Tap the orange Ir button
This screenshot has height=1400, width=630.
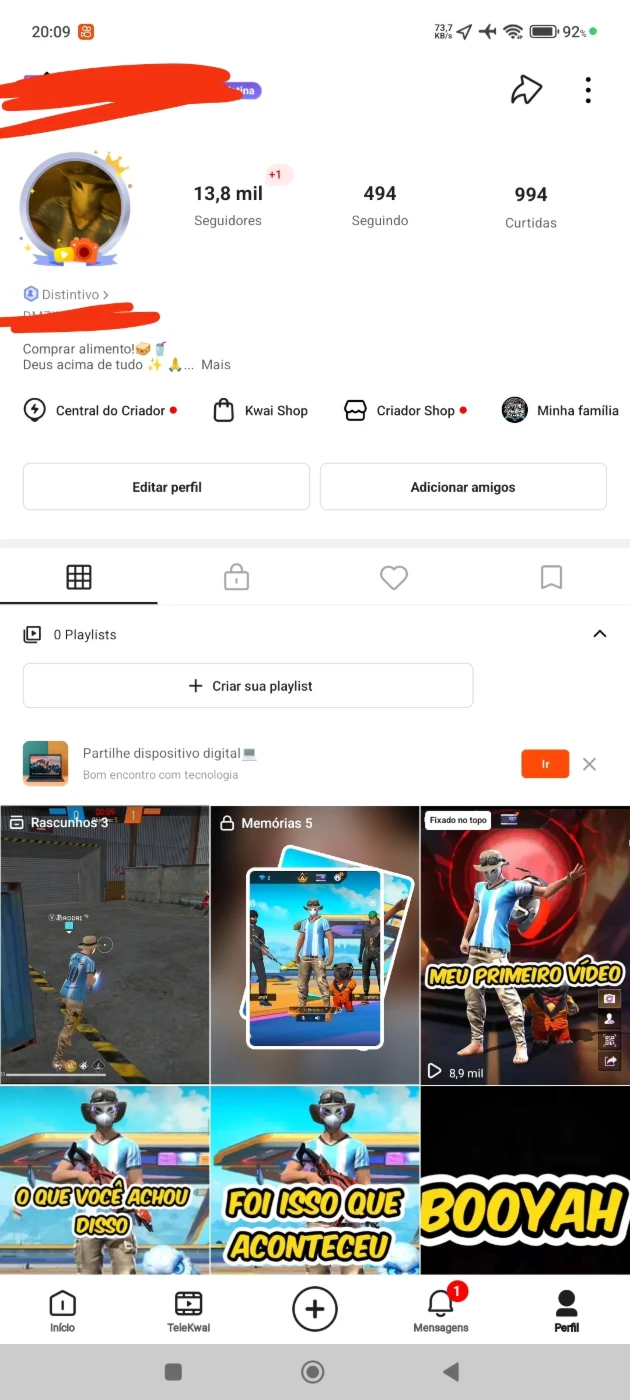545,764
